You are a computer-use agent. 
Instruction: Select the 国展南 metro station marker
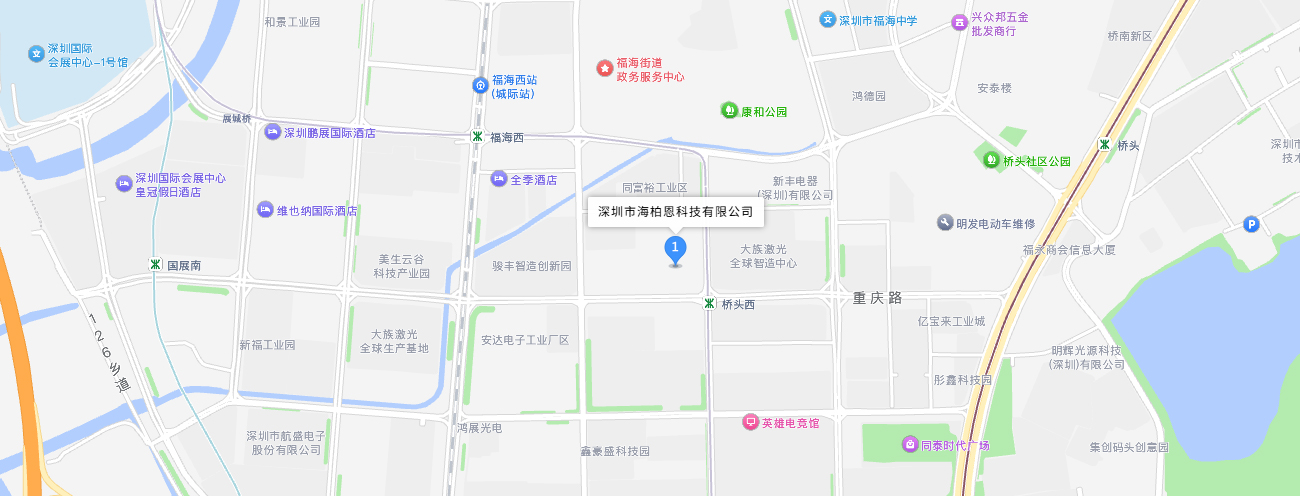coord(155,265)
